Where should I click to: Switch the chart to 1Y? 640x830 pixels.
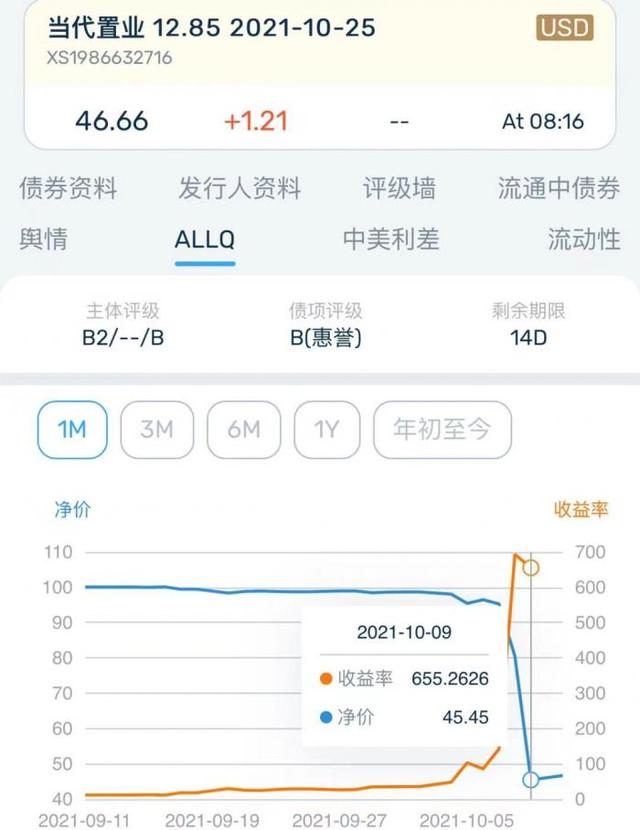pos(327,430)
